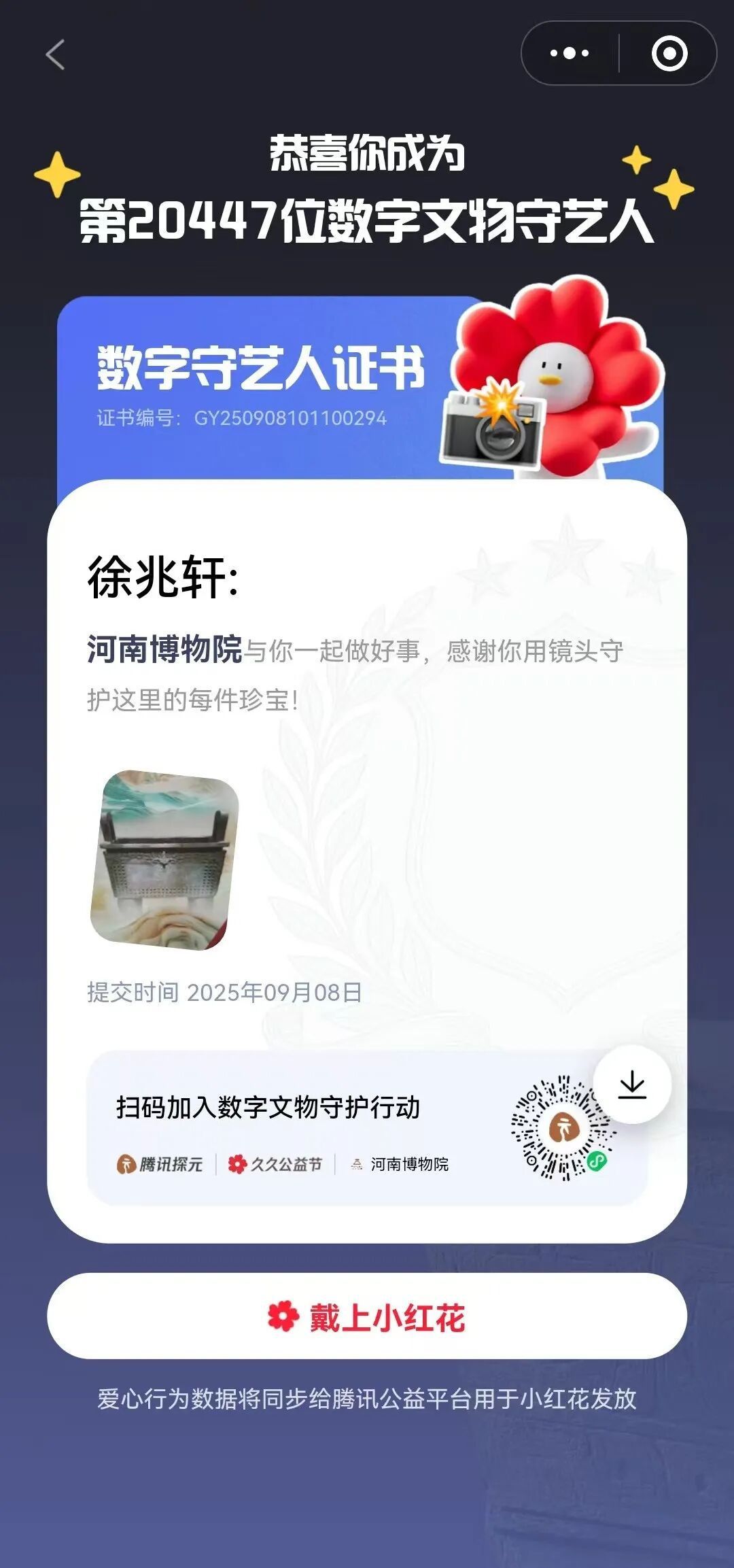The height and width of the screenshot is (1568, 734).
Task: Download the certificate image
Action: coord(632,1085)
